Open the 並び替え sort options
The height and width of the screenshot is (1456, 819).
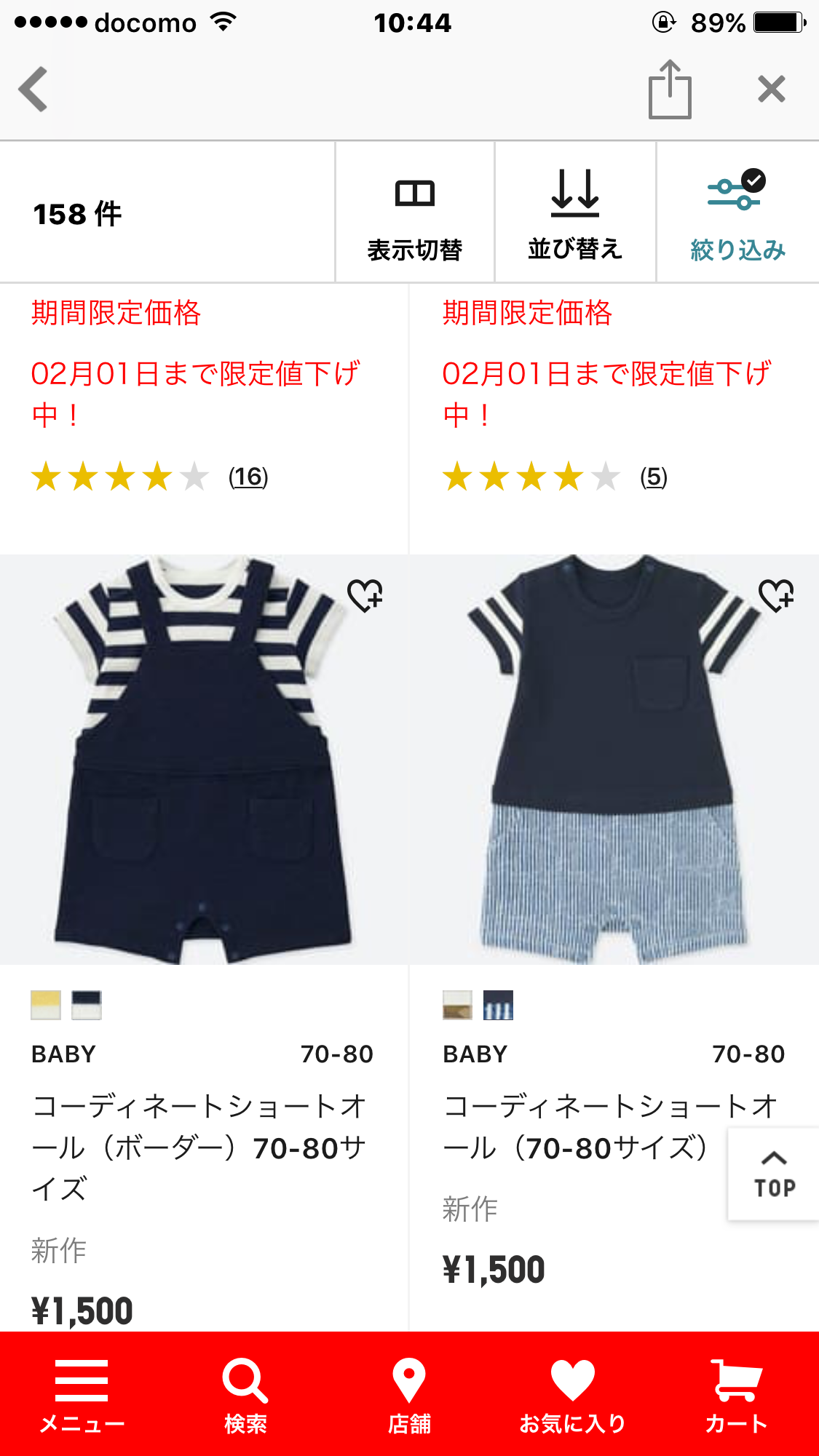575,213
